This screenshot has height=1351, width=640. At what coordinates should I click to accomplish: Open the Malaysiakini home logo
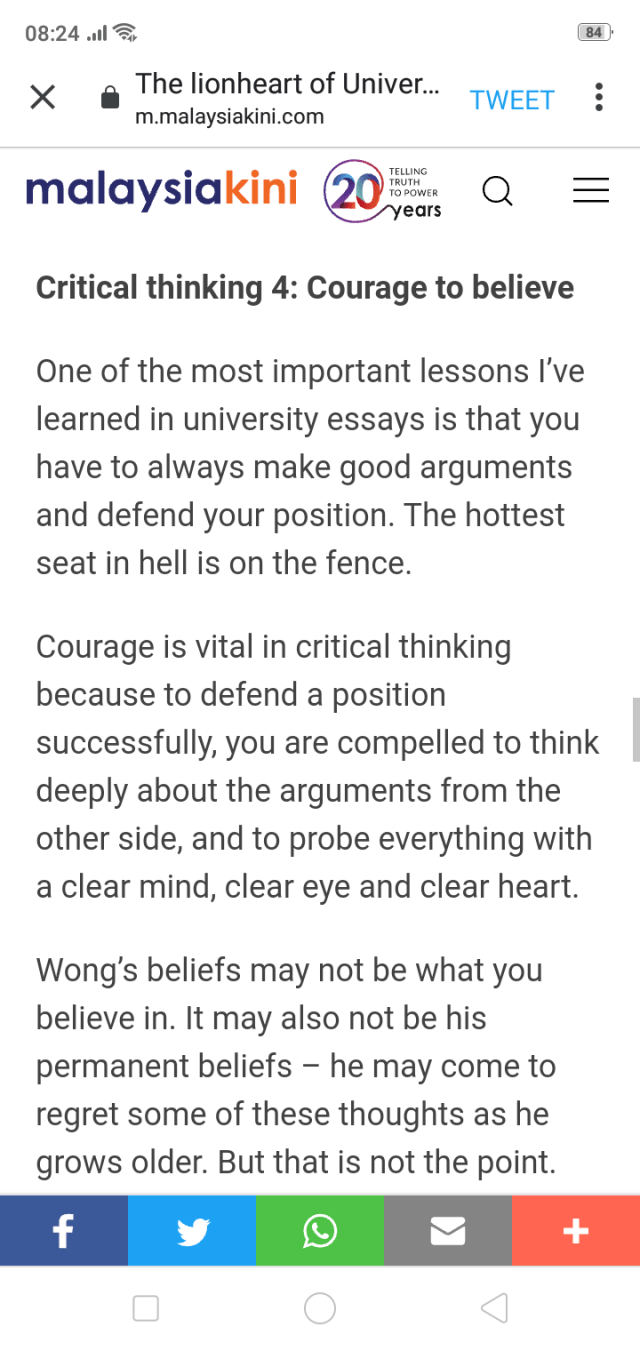[x=162, y=190]
